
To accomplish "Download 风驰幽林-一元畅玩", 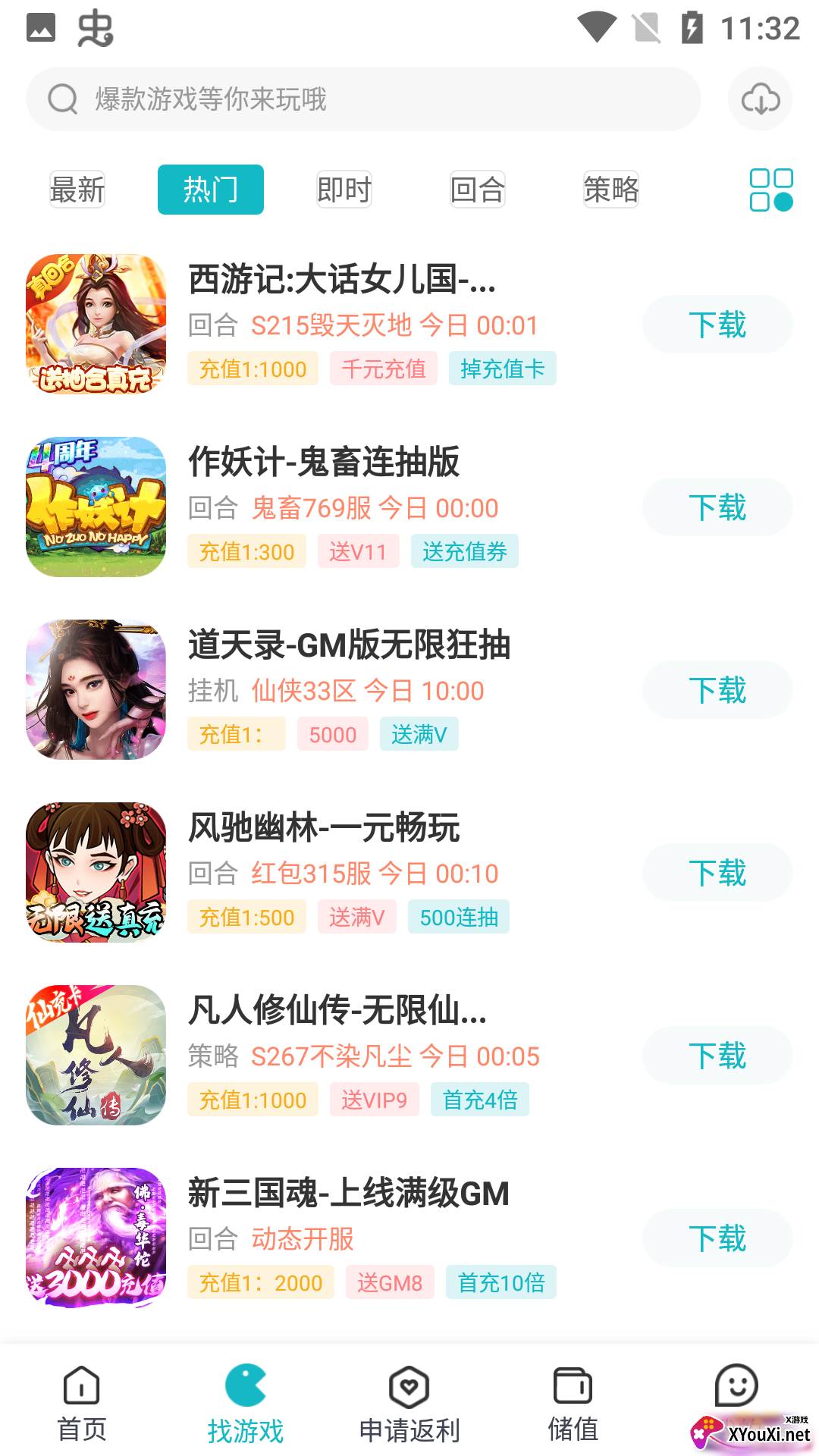I will [717, 873].
